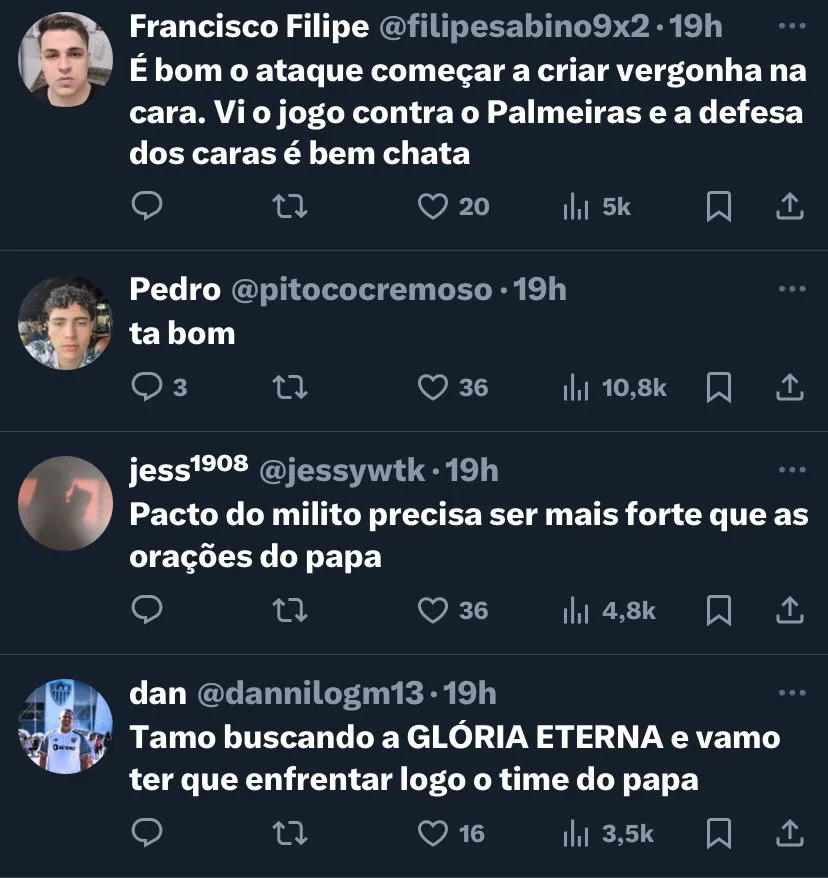Viewport: 828px width, 878px height.
Task: Reply to dan's GLÓRIA ETERNA tweet
Action: coord(146,833)
